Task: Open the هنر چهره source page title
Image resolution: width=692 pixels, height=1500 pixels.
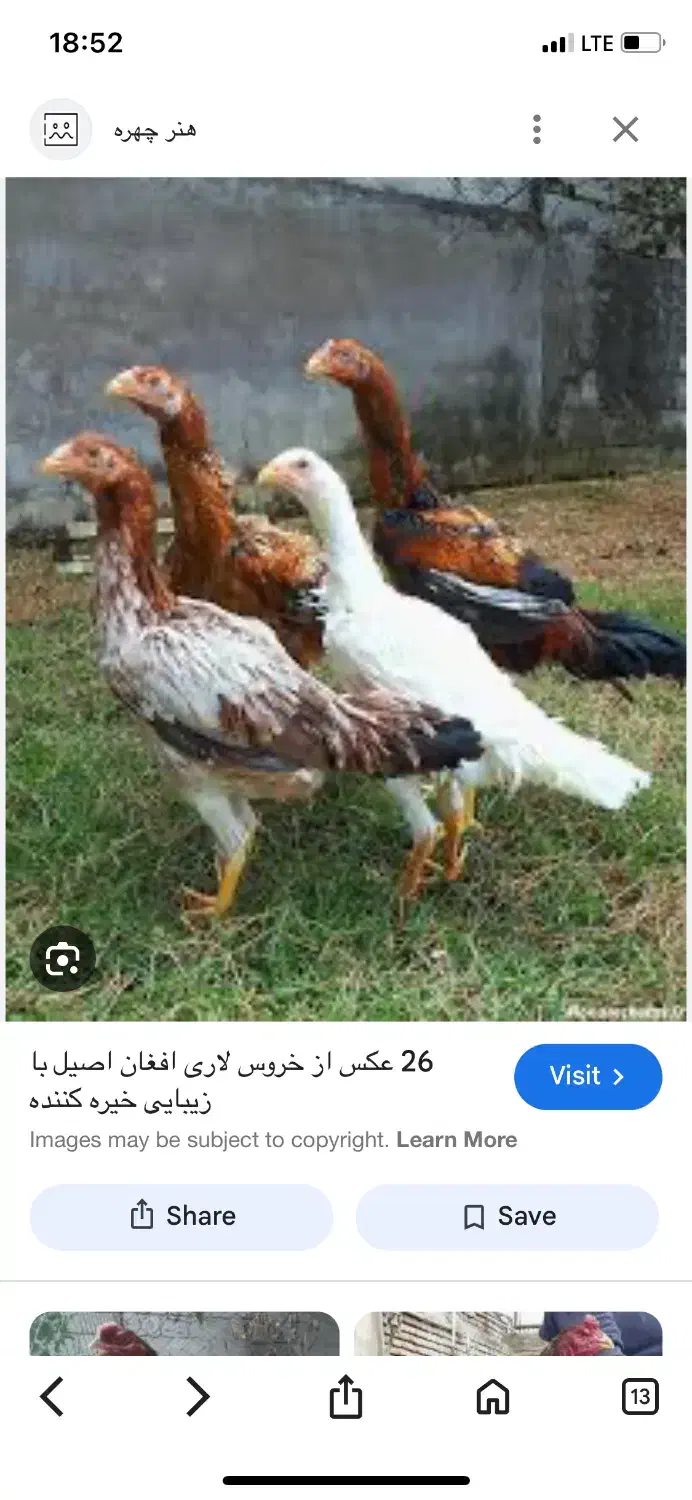Action: 154,130
